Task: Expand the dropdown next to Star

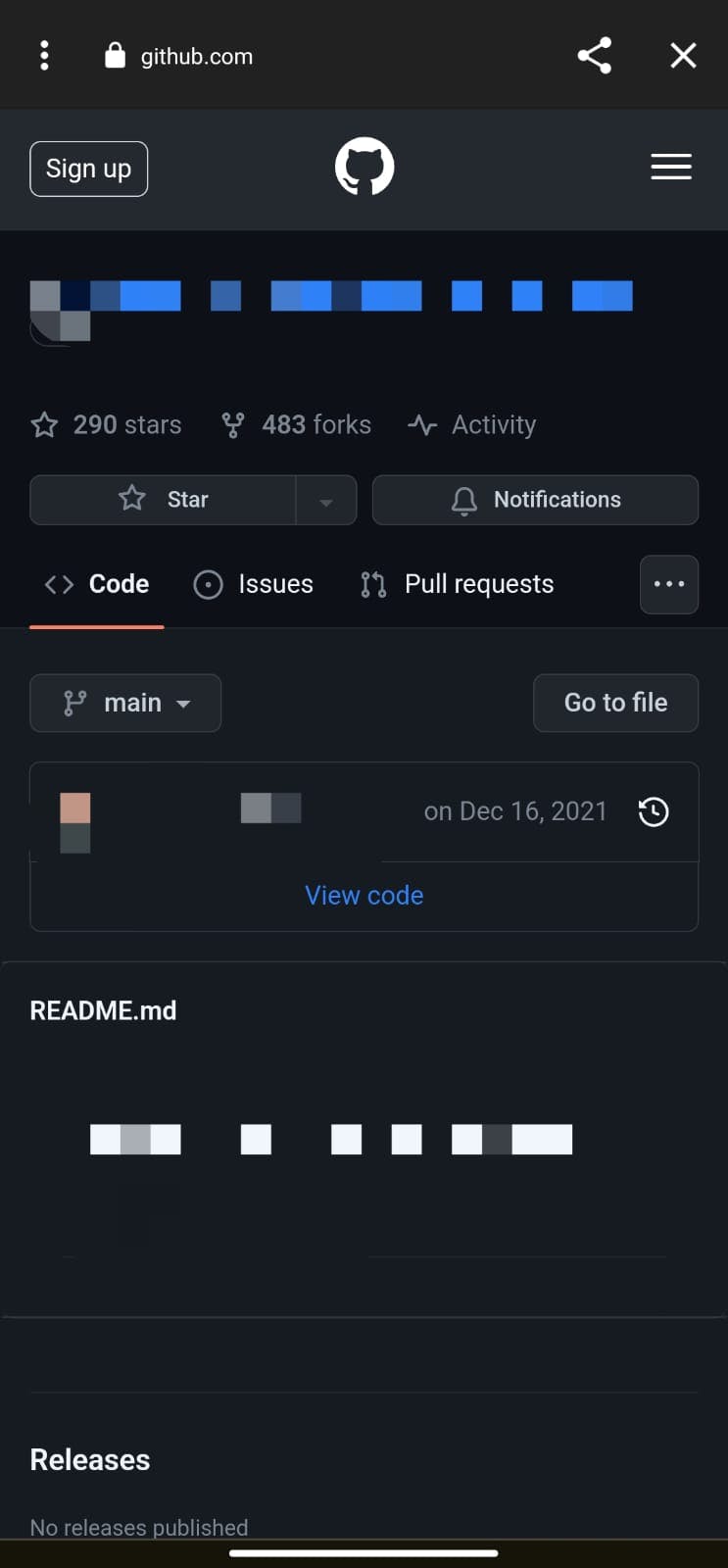Action: (326, 500)
